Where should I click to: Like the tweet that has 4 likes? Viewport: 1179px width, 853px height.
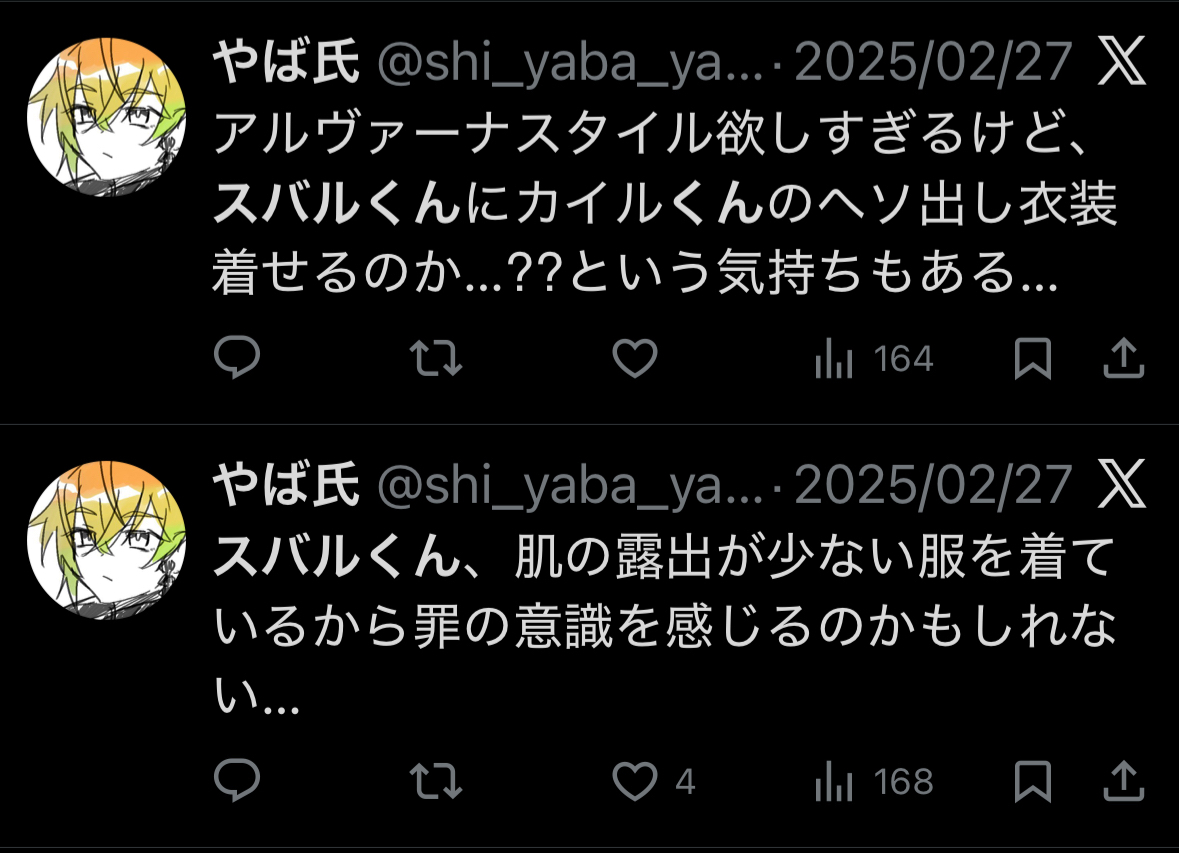point(635,781)
